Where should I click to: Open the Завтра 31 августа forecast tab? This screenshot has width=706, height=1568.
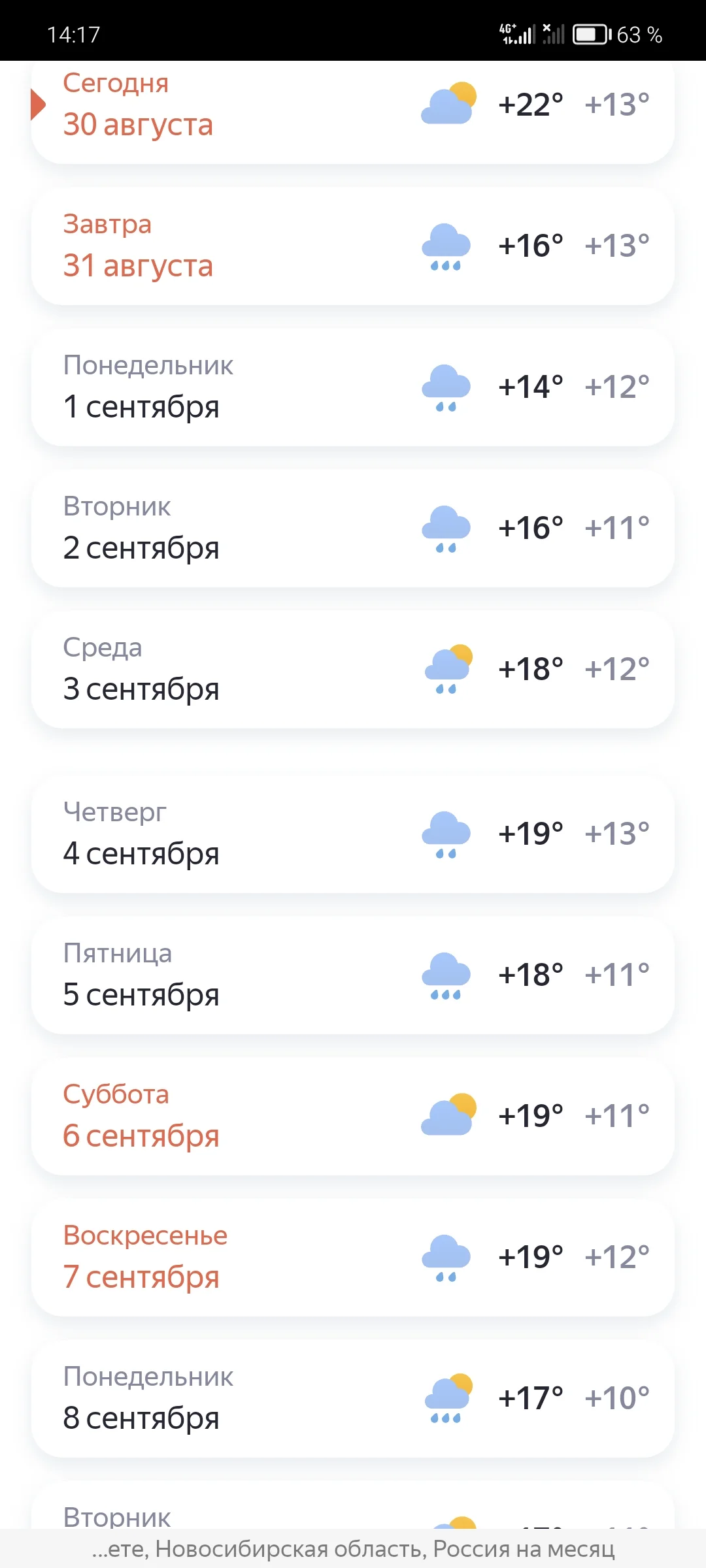[x=261, y=246]
